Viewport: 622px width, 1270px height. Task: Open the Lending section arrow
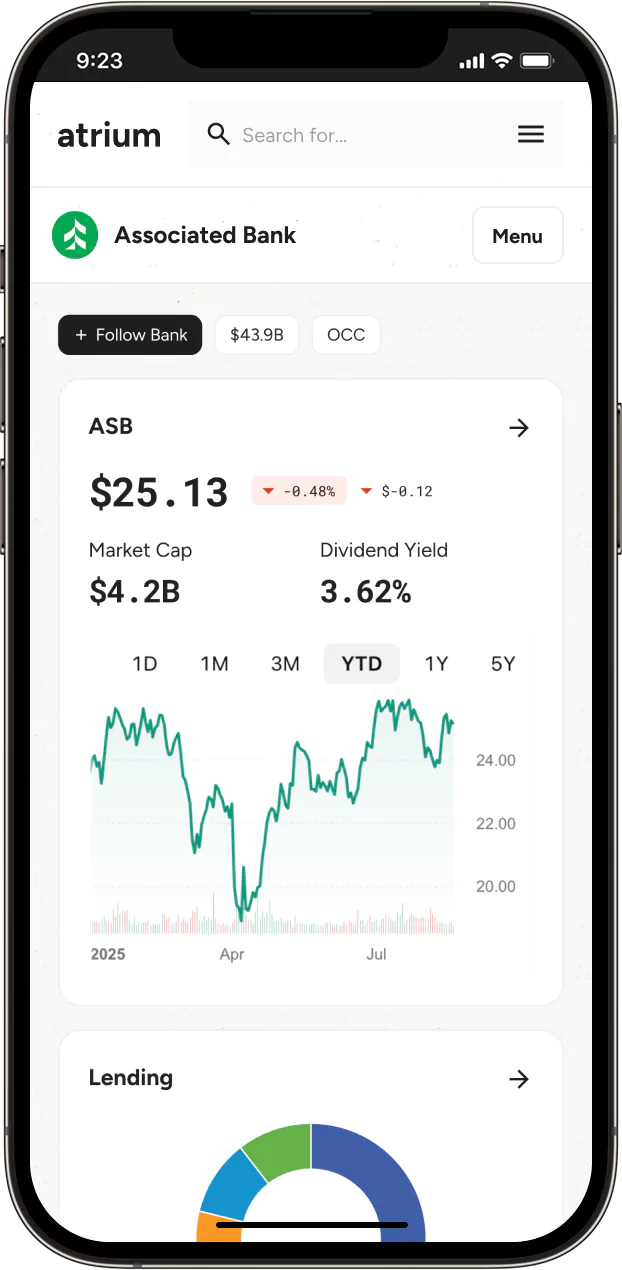[518, 1079]
